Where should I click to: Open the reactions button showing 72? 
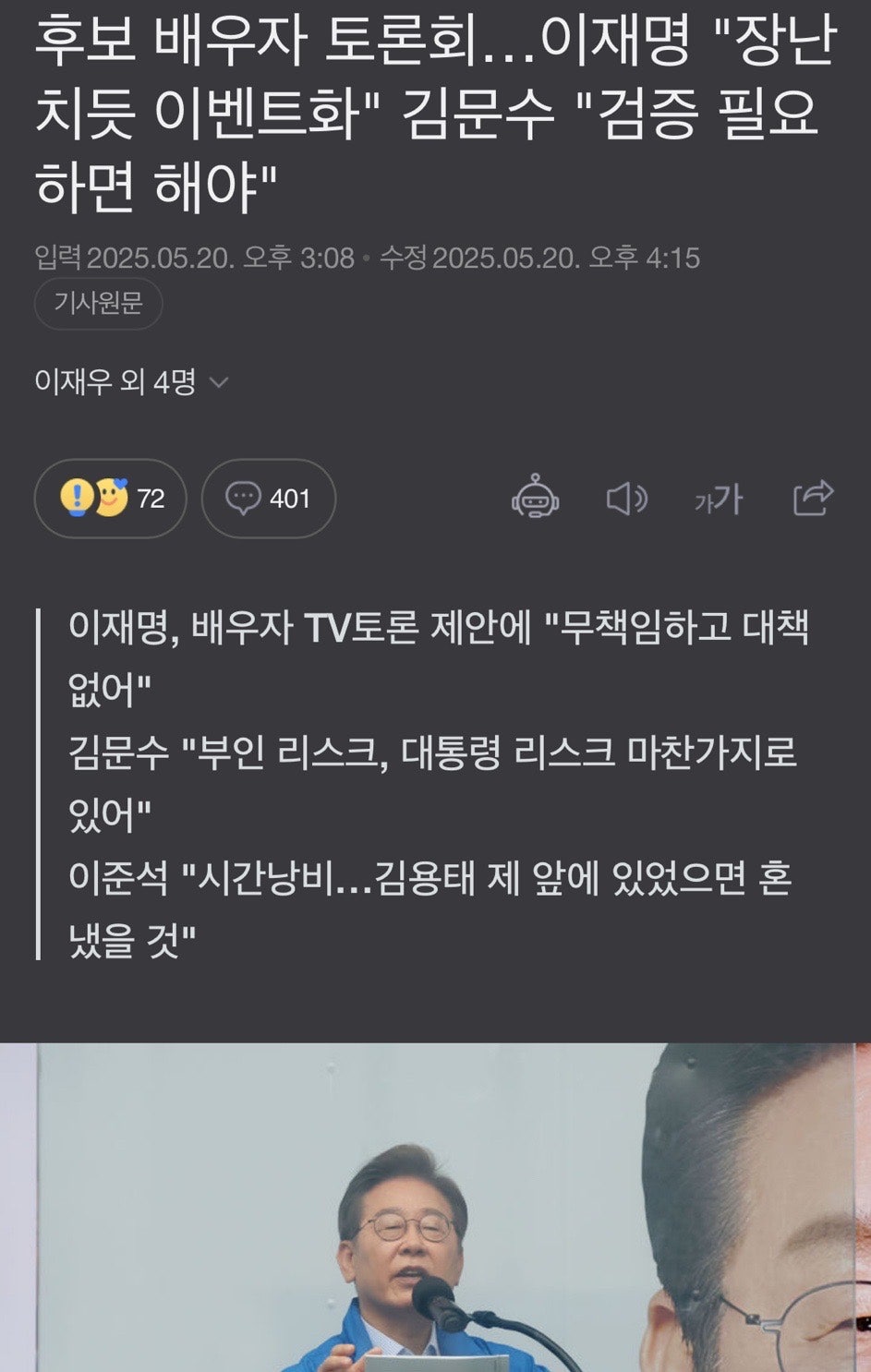[111, 499]
